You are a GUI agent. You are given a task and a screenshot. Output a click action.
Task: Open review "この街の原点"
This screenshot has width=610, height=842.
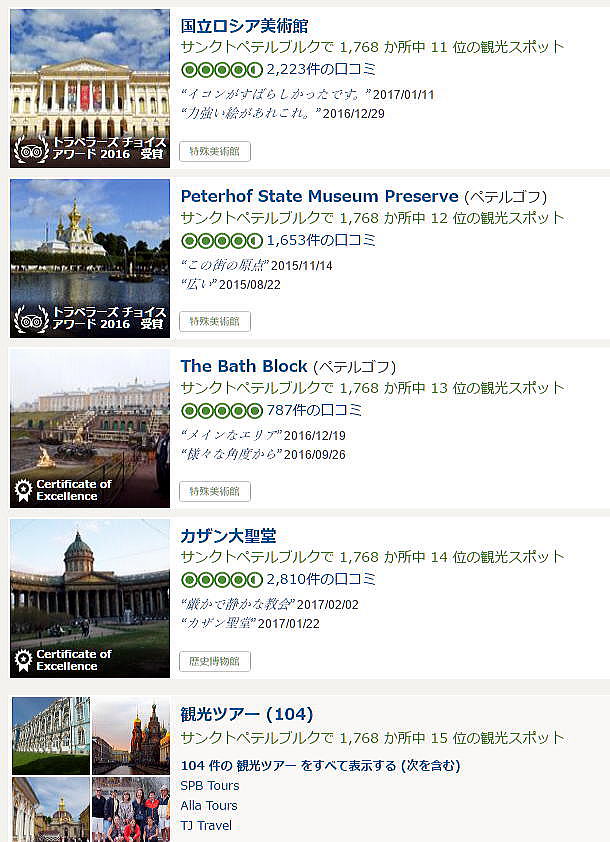coord(227,265)
